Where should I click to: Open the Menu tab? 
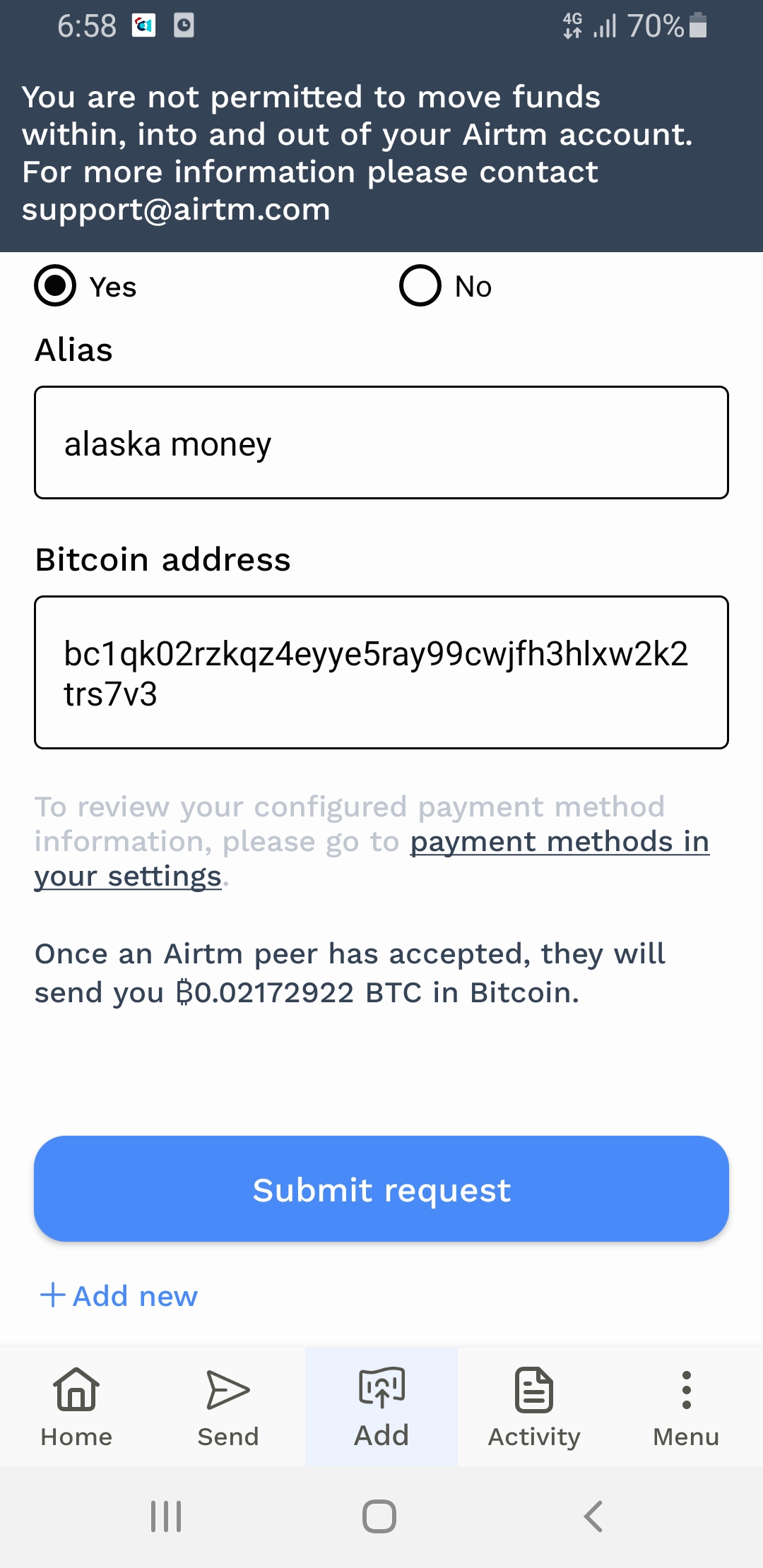[x=686, y=1407]
